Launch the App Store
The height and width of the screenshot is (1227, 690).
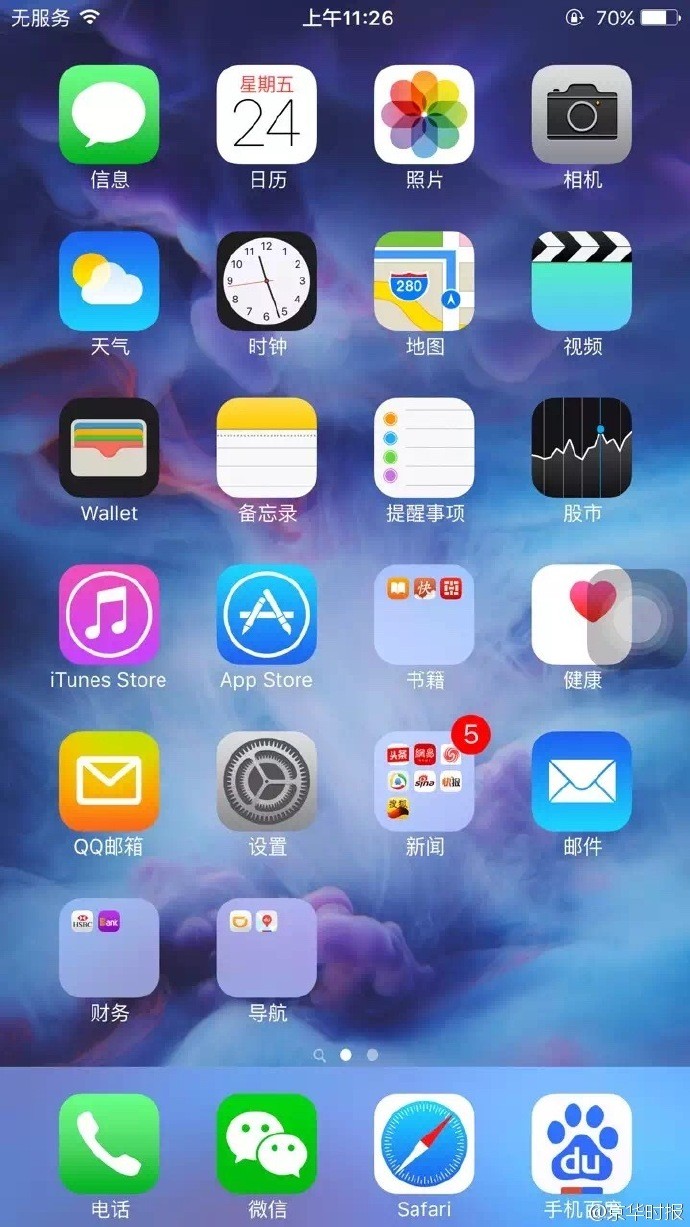[x=267, y=614]
